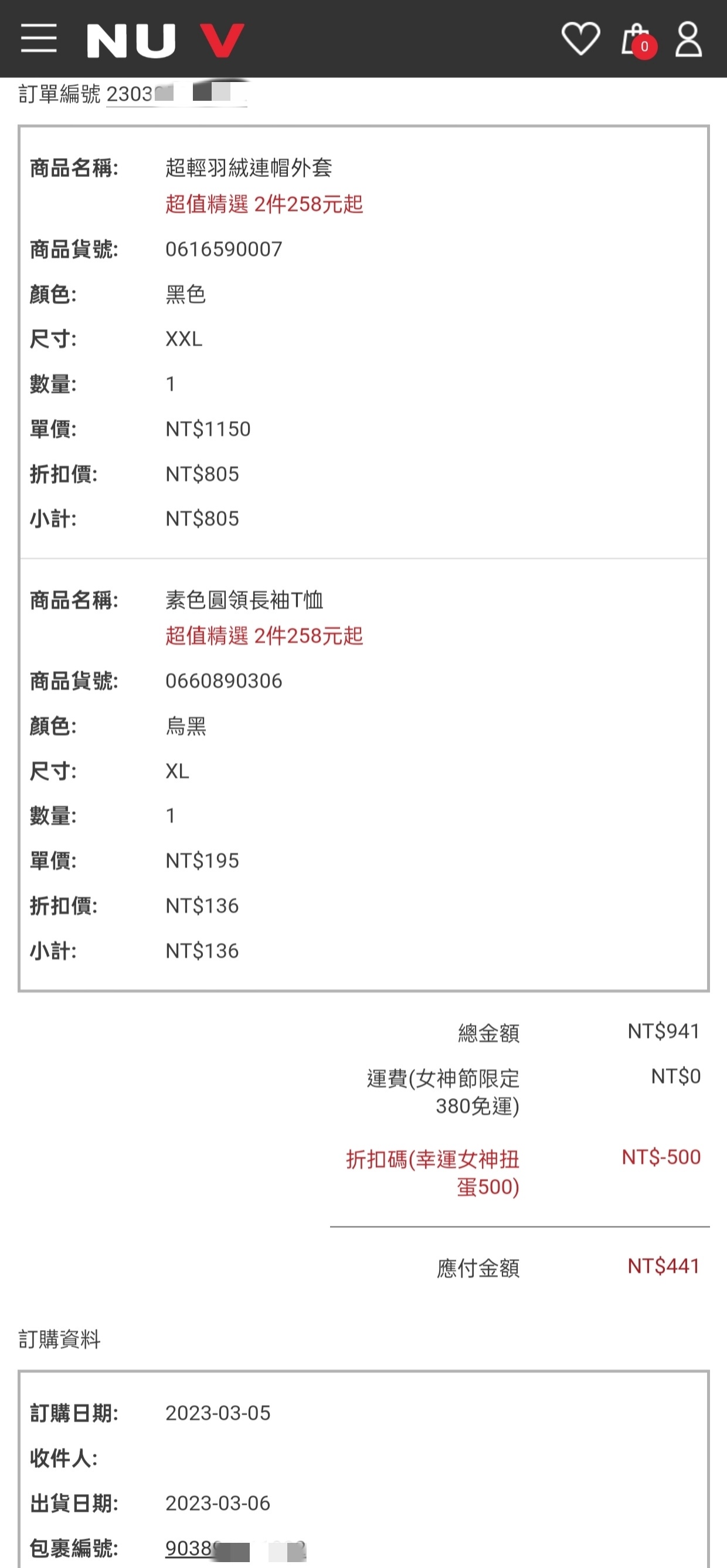Open the underlined order number link
This screenshot has height=1568, width=727.
click(x=176, y=94)
